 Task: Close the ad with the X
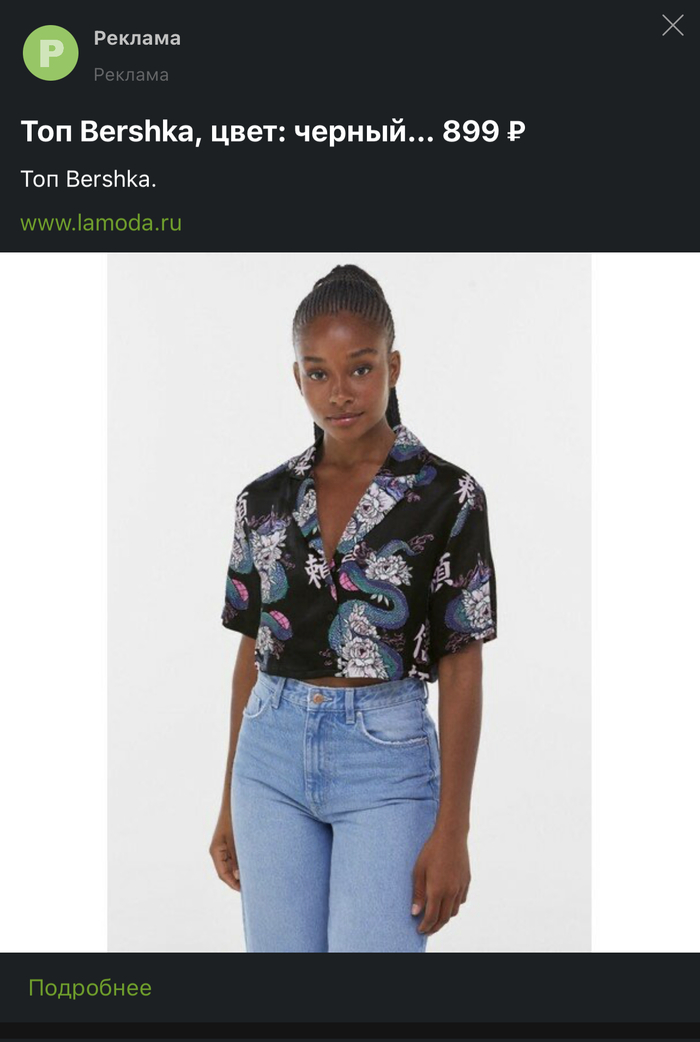click(672, 26)
